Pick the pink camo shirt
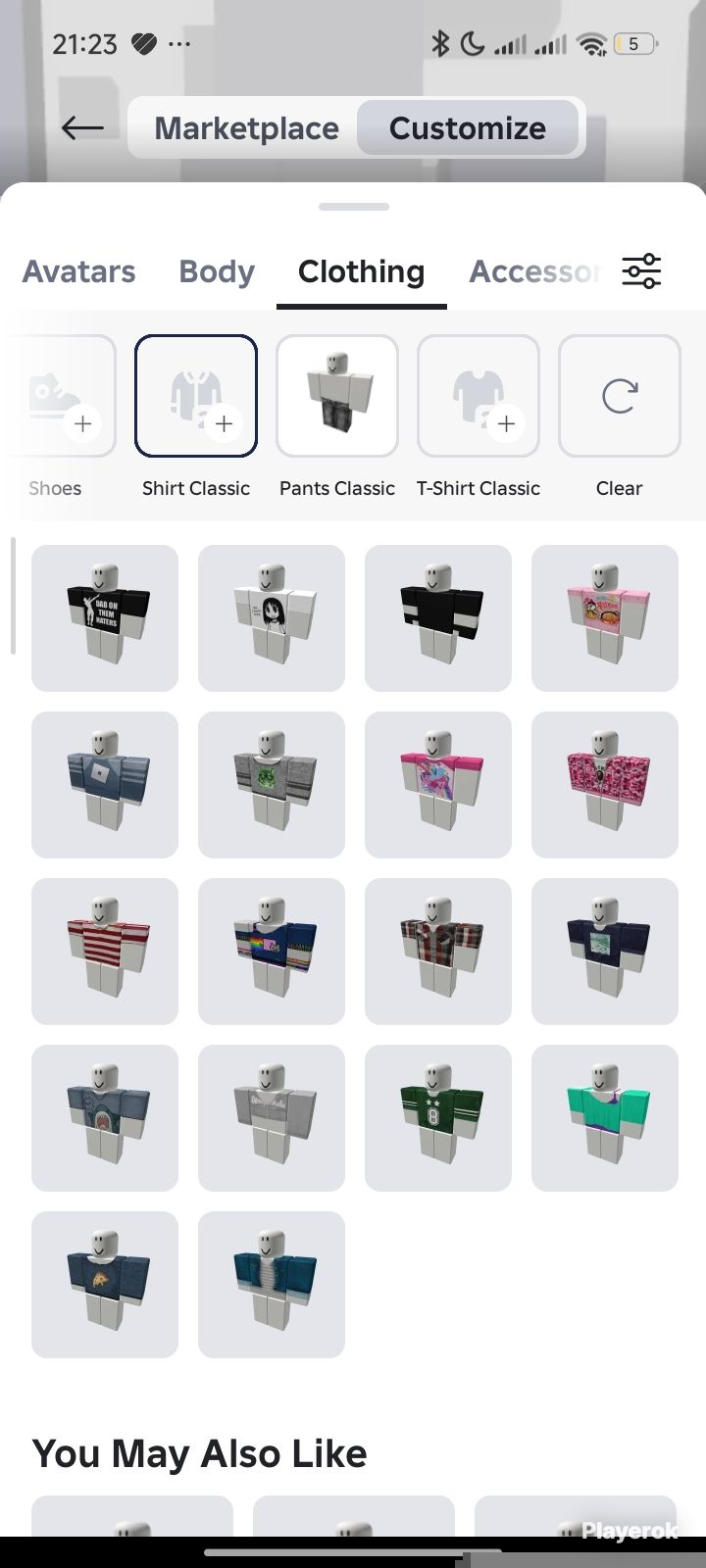Screen dimensions: 706x1568 coord(605,785)
